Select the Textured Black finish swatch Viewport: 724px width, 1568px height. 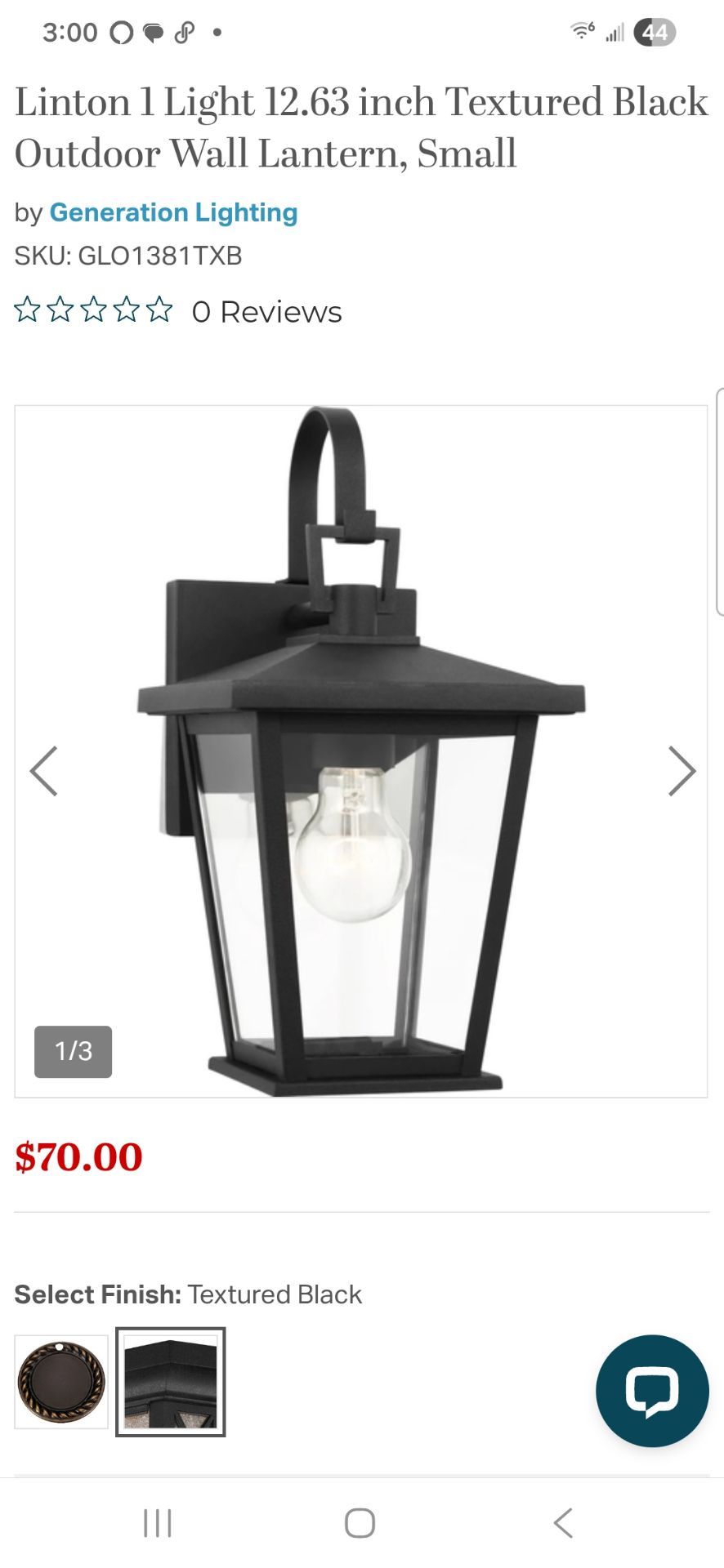point(170,1382)
